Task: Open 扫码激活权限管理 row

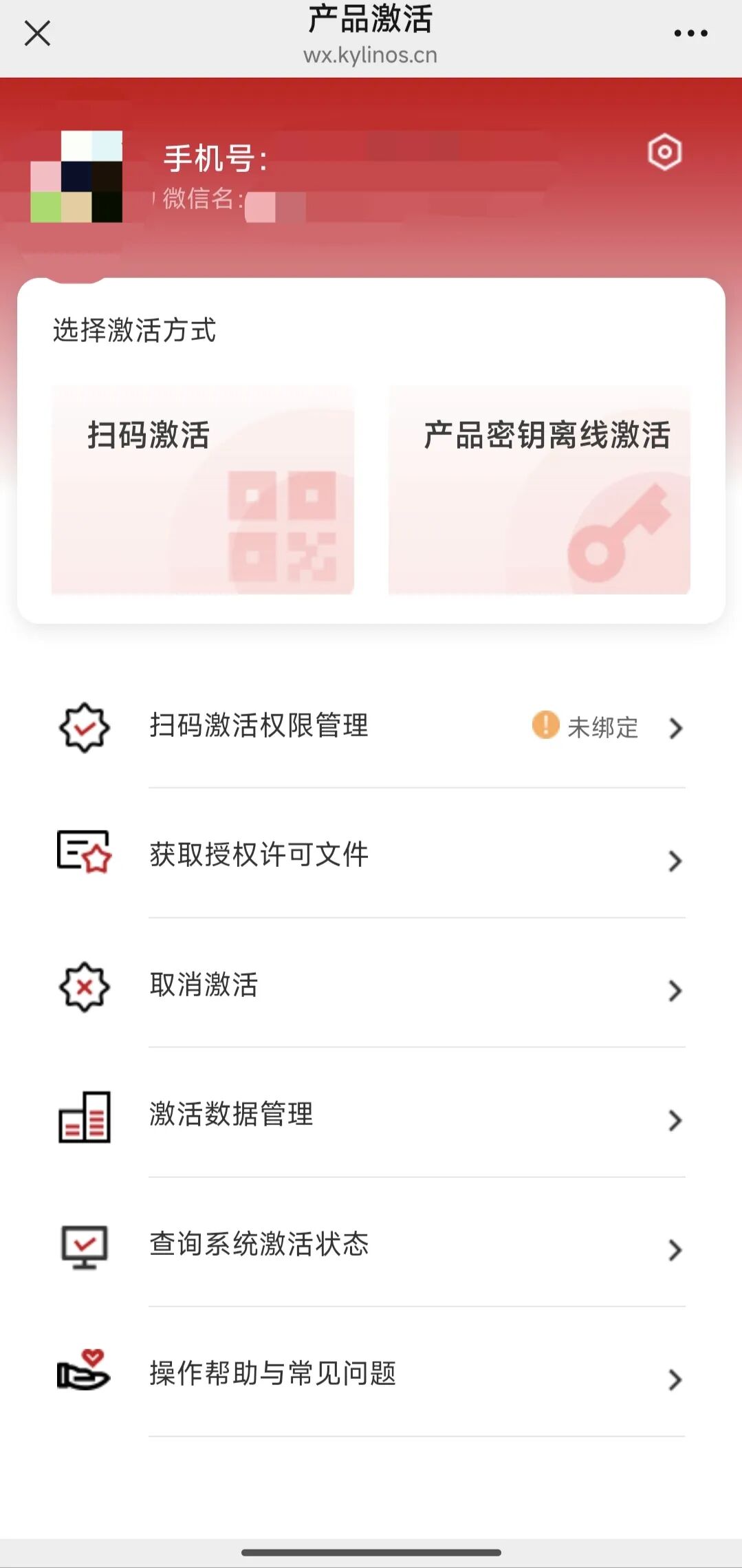Action: [x=371, y=727]
